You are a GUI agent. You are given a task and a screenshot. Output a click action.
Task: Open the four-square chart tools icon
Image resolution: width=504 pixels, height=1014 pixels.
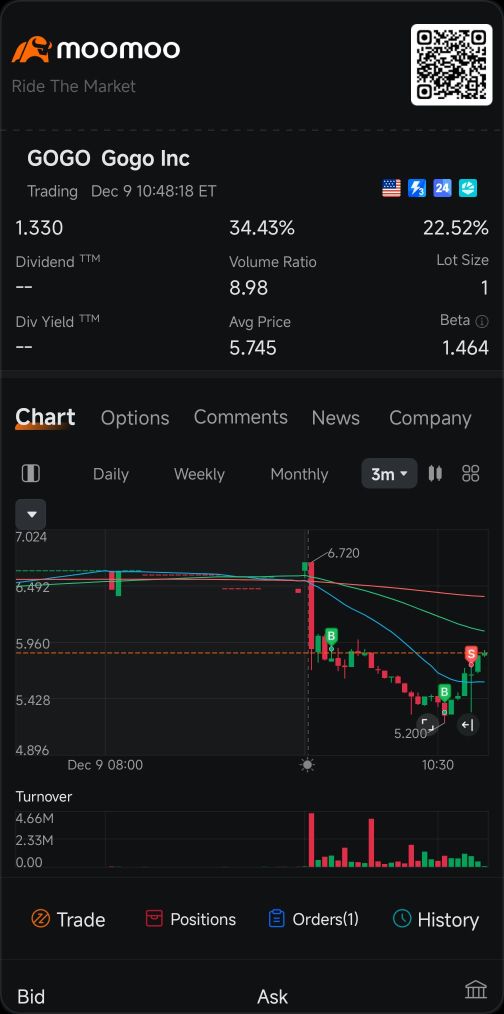point(470,473)
